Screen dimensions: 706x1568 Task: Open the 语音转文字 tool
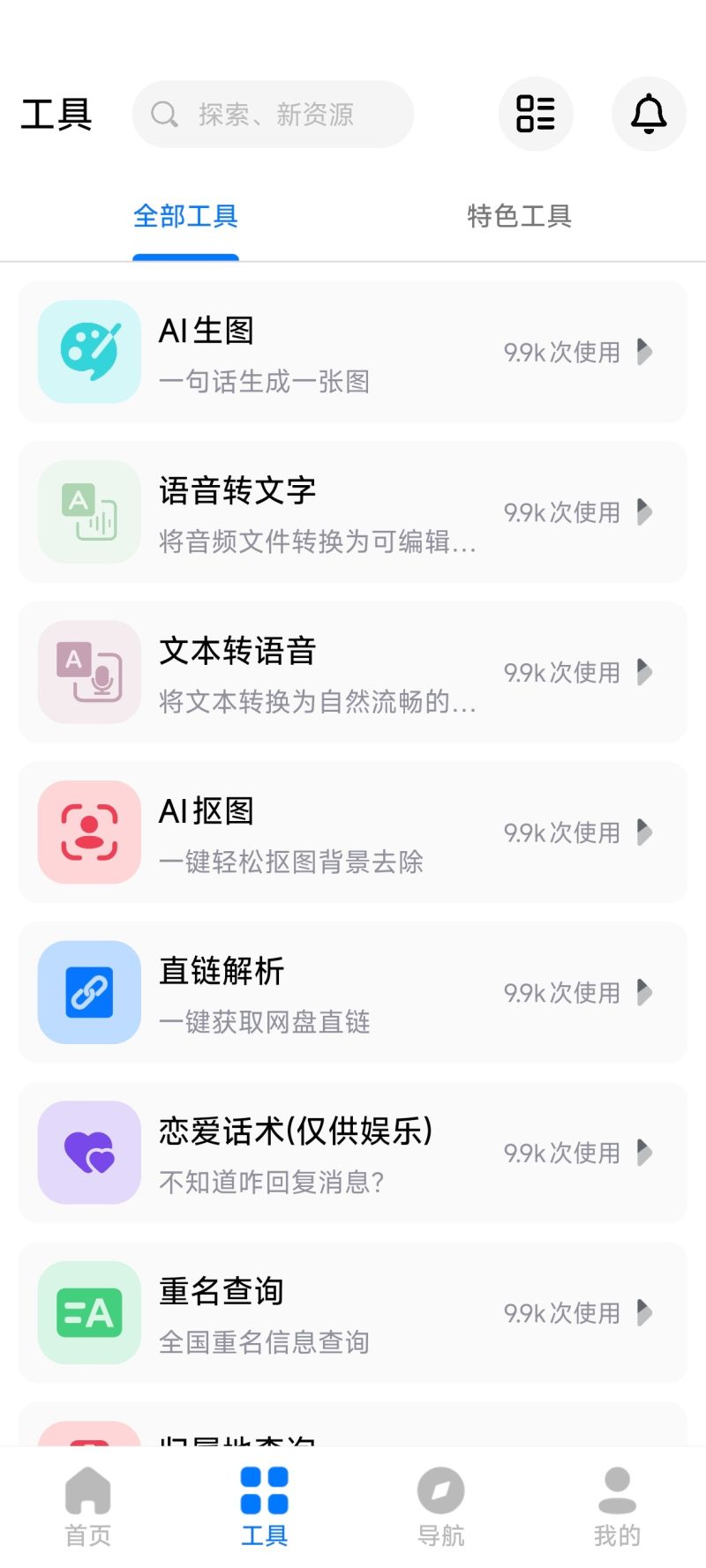coord(353,512)
